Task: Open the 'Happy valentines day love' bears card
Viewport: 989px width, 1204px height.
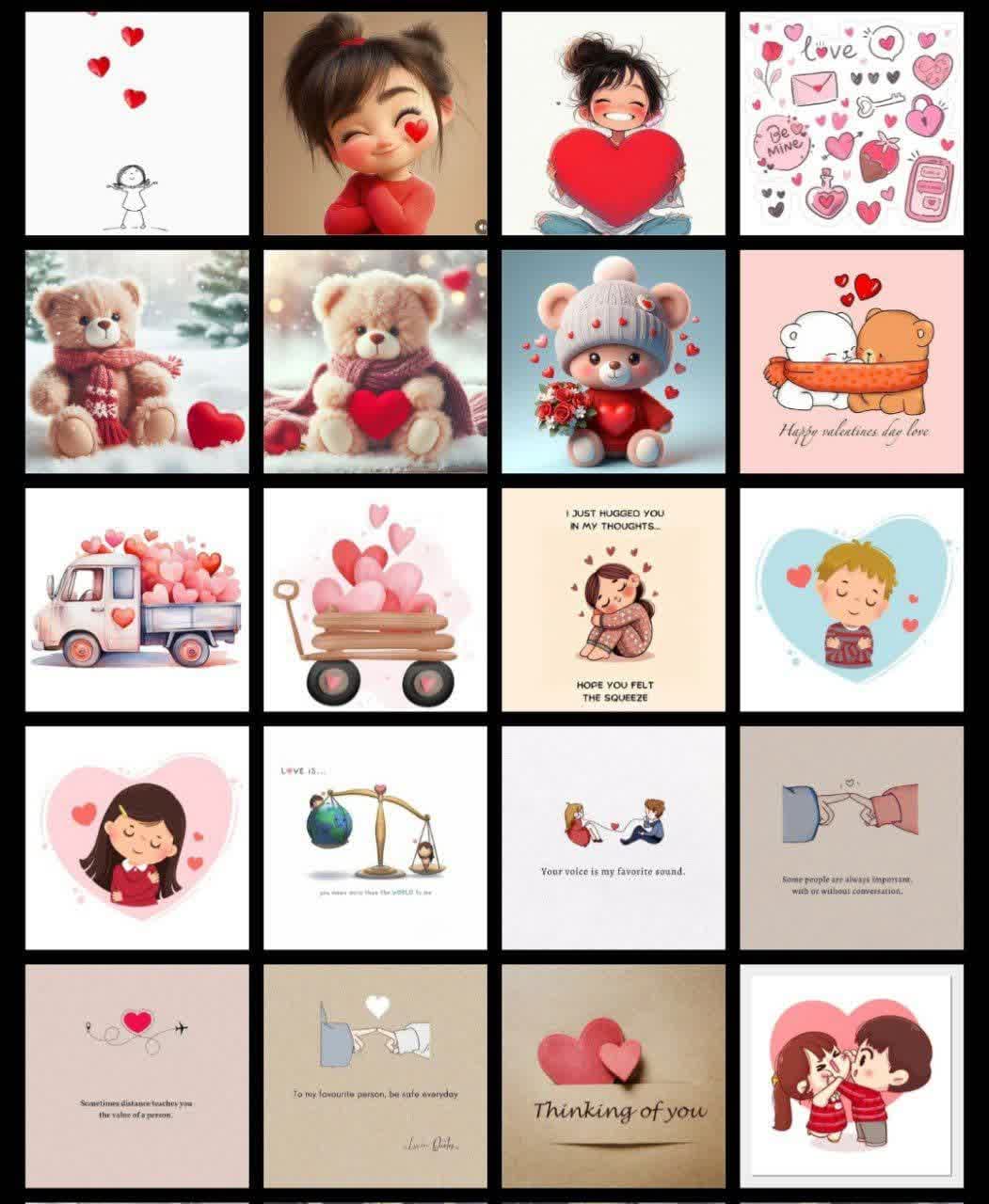Action: pyautogui.click(x=852, y=361)
